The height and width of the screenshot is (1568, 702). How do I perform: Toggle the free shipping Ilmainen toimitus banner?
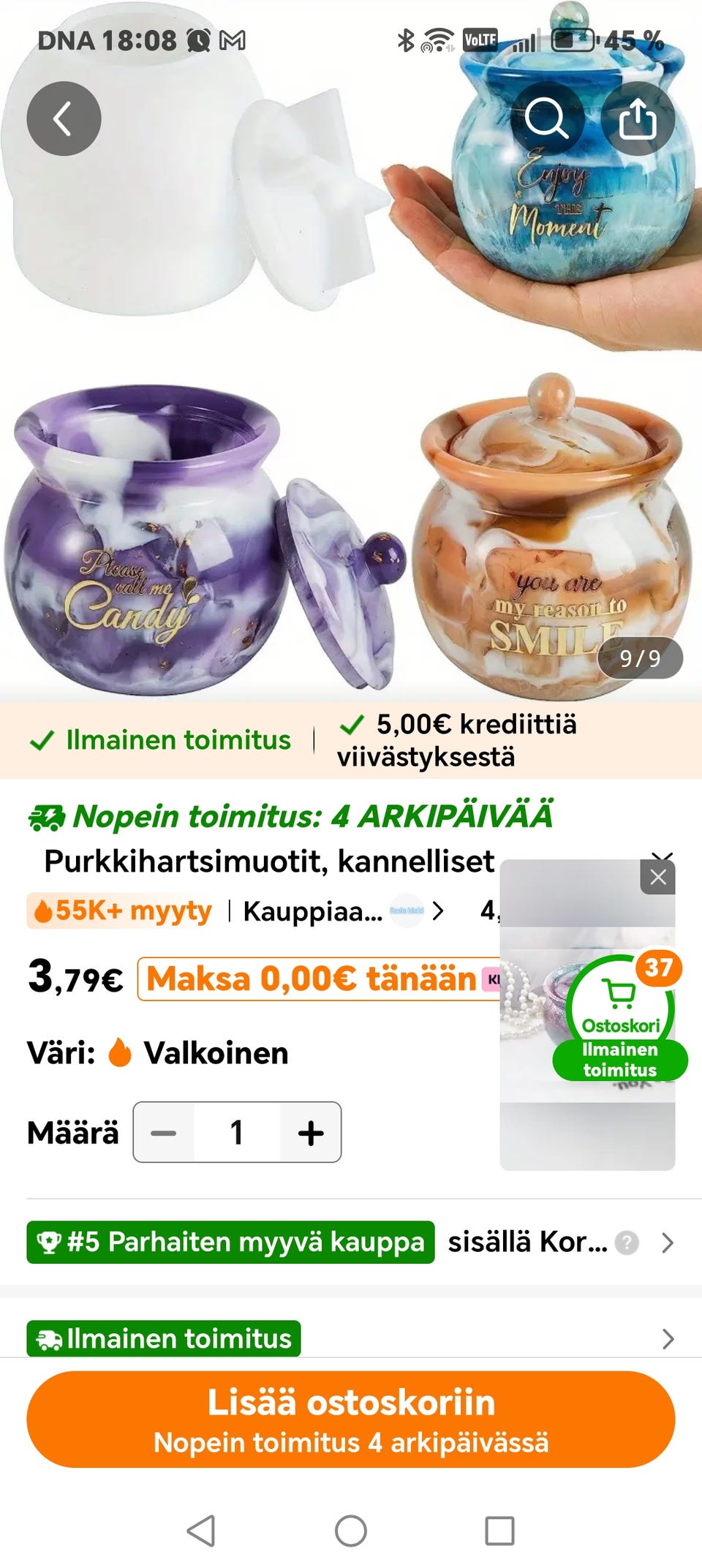(x=161, y=739)
